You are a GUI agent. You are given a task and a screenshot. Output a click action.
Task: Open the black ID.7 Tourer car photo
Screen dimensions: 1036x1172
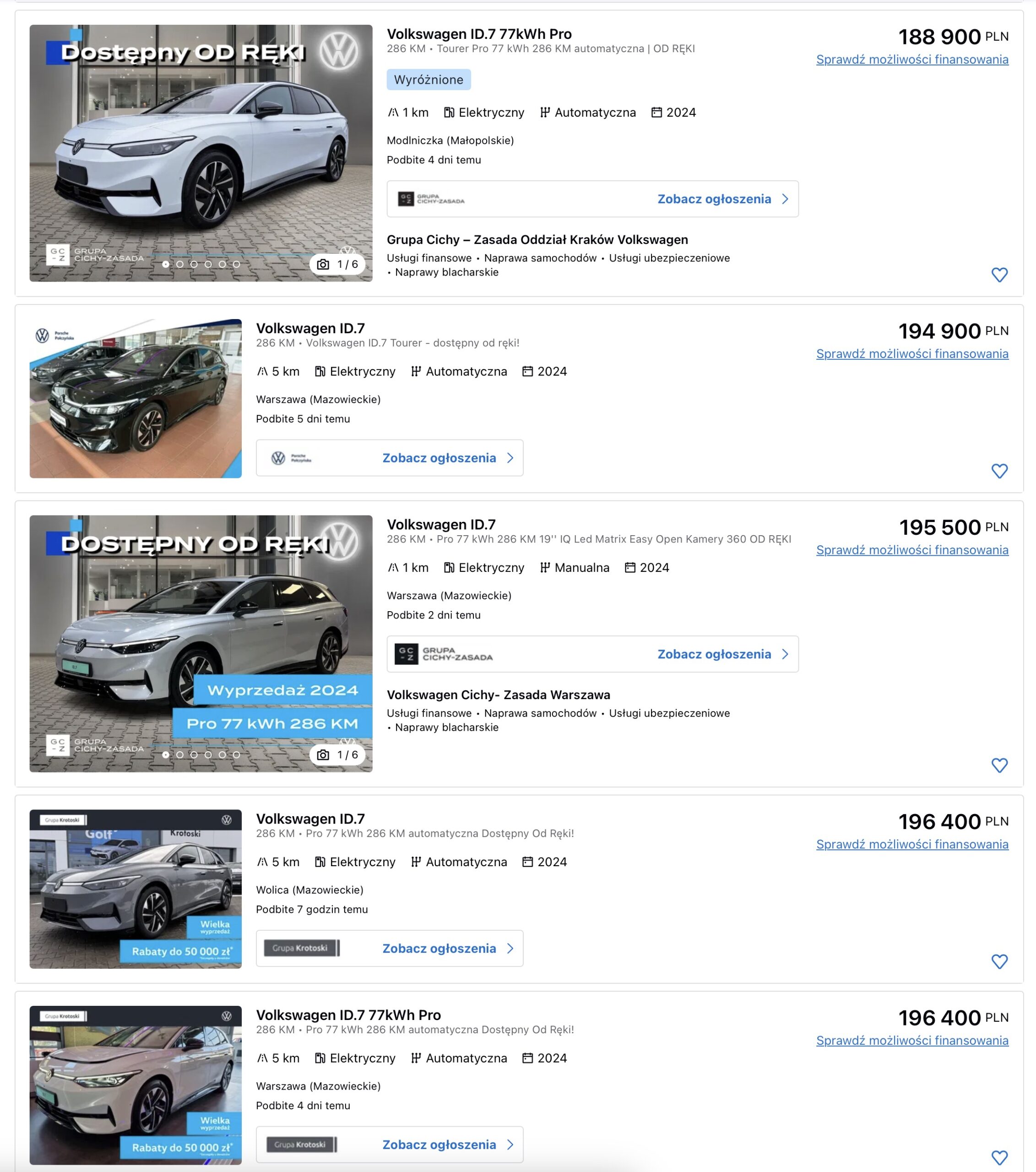[136, 398]
